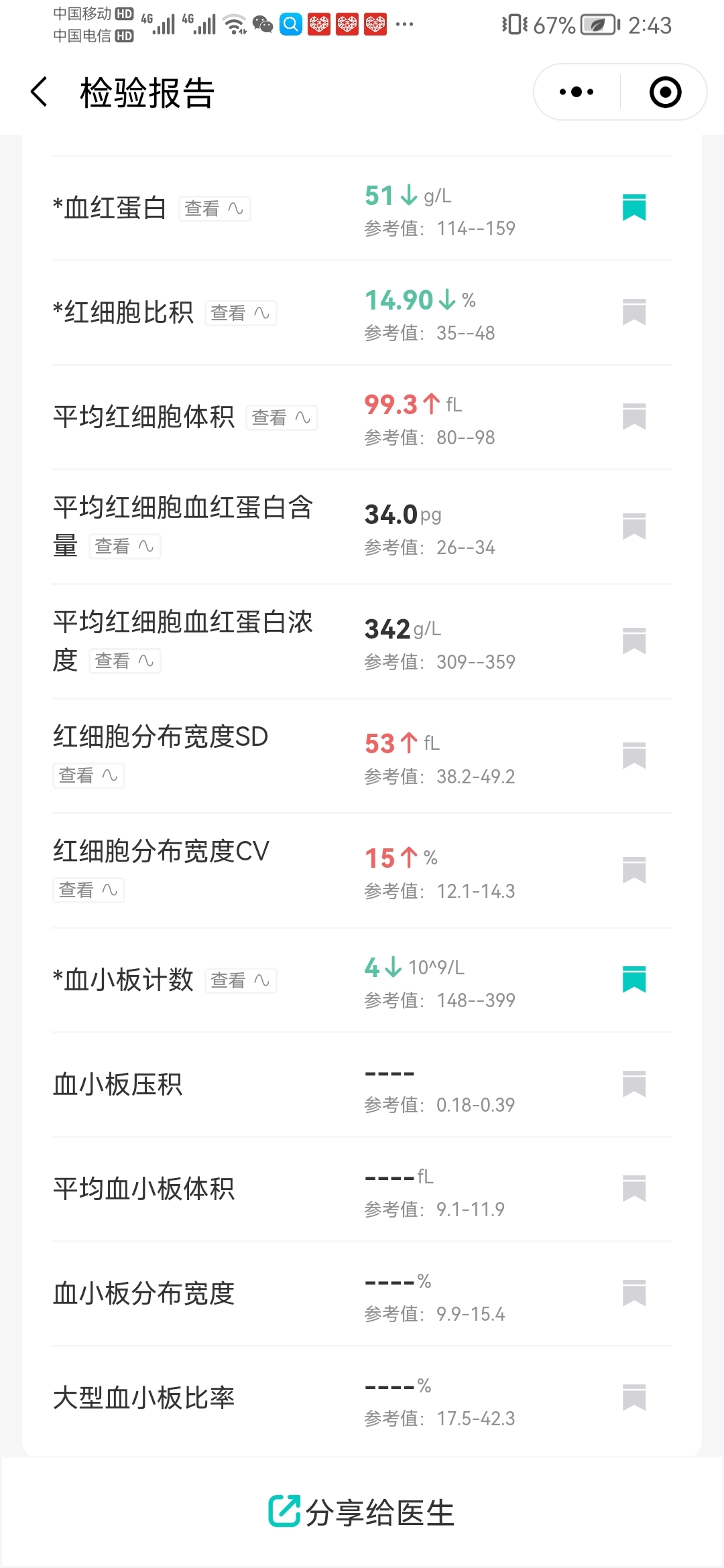Bookmark the 平均红细胞体积 result
This screenshot has width=724, height=1568.
point(633,417)
